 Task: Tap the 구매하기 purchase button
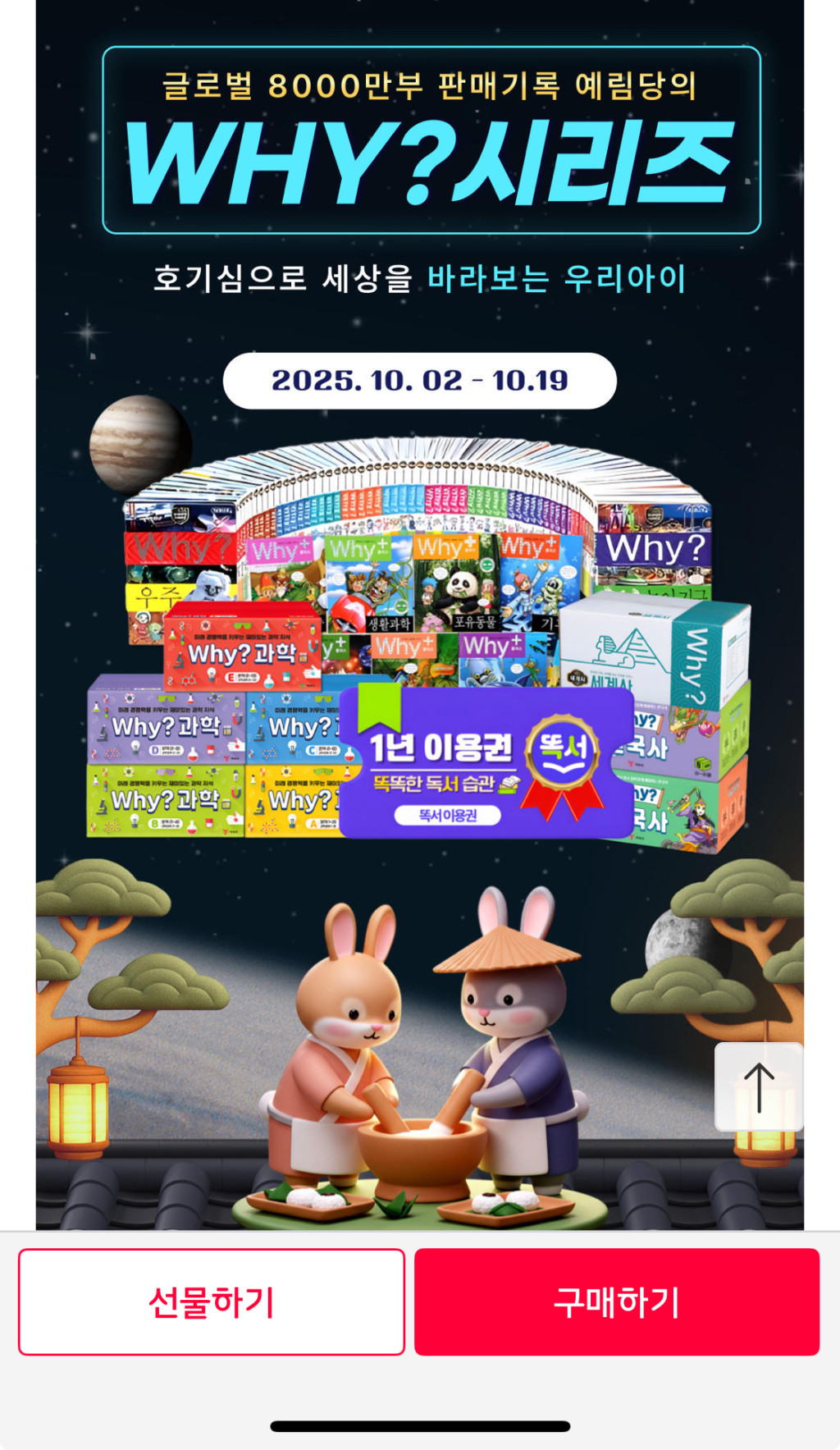coord(616,1301)
